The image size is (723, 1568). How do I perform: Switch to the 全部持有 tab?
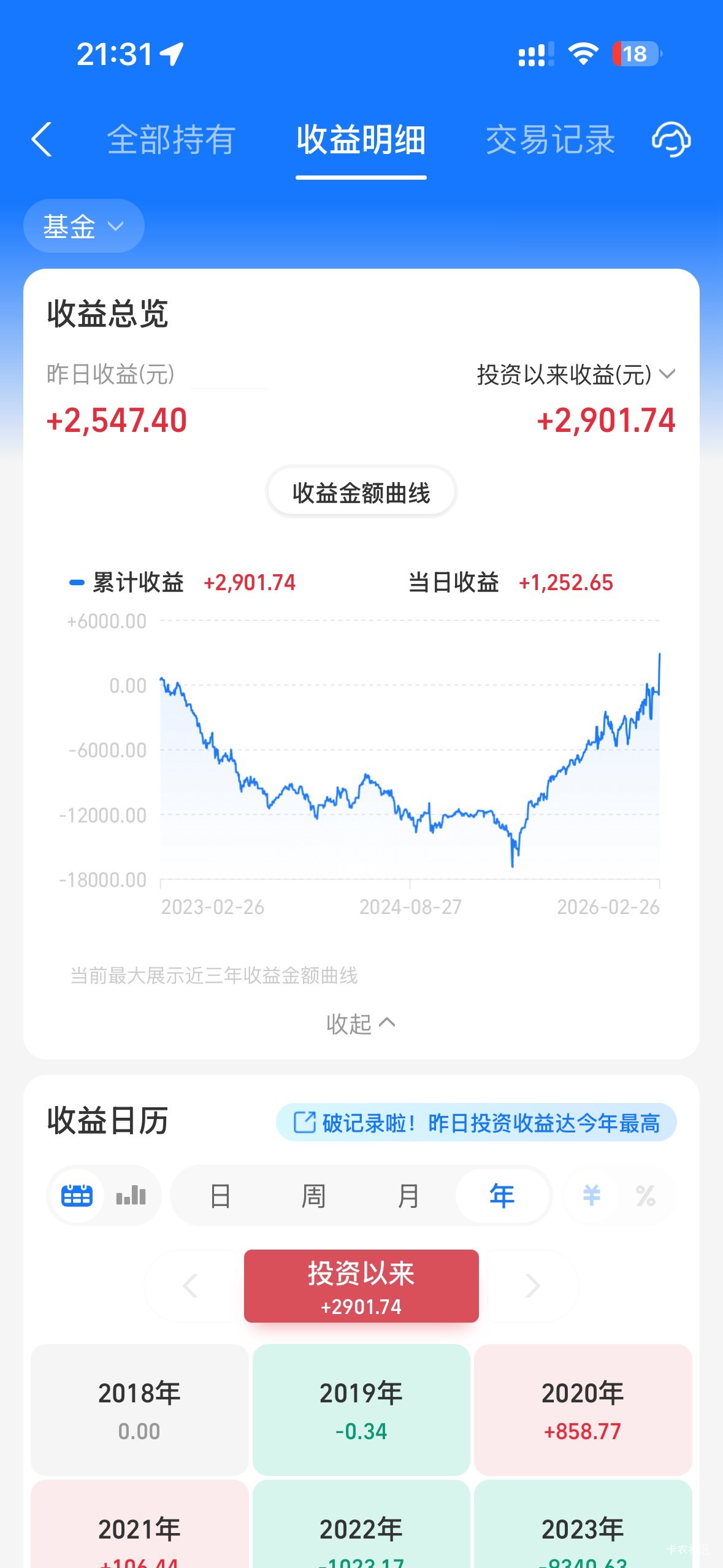point(171,140)
